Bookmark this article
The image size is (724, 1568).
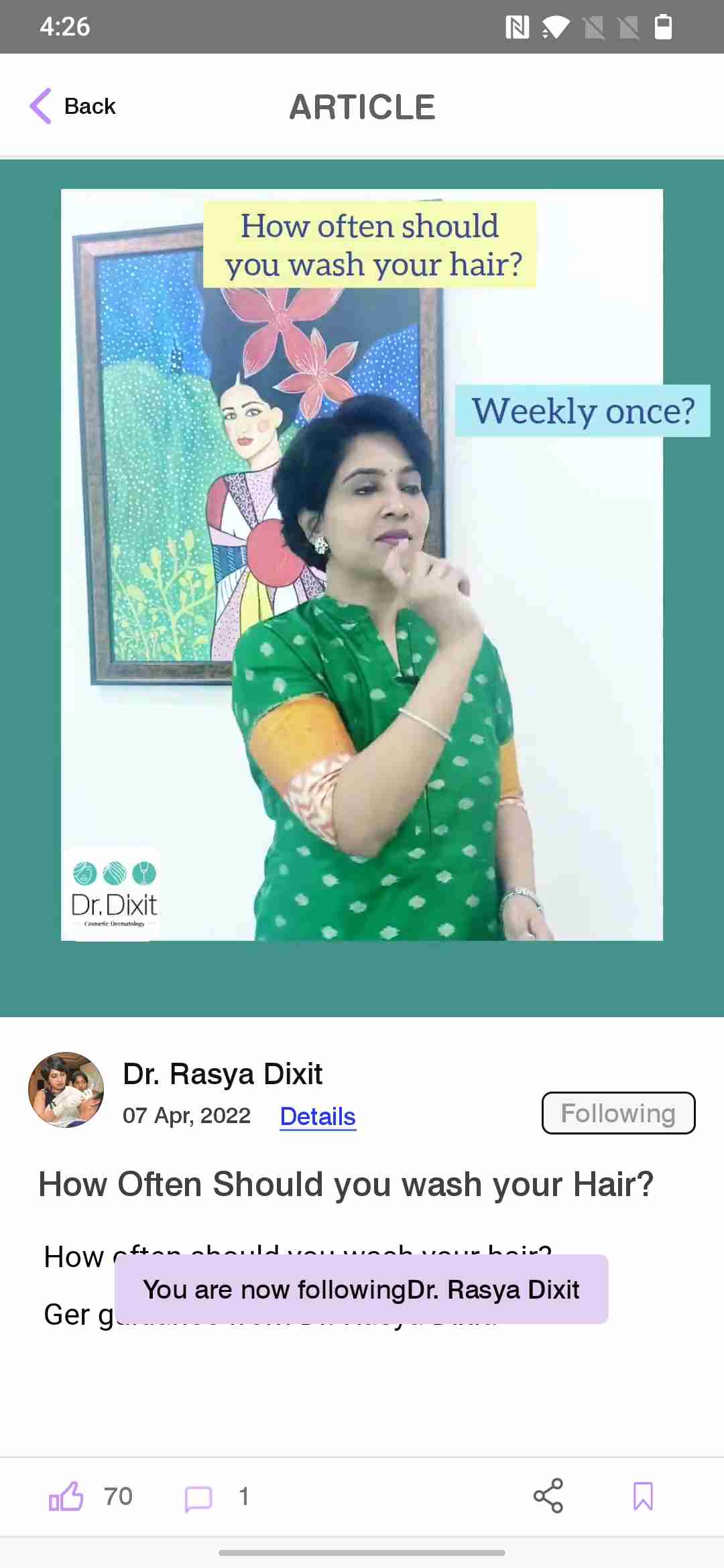click(x=643, y=1496)
